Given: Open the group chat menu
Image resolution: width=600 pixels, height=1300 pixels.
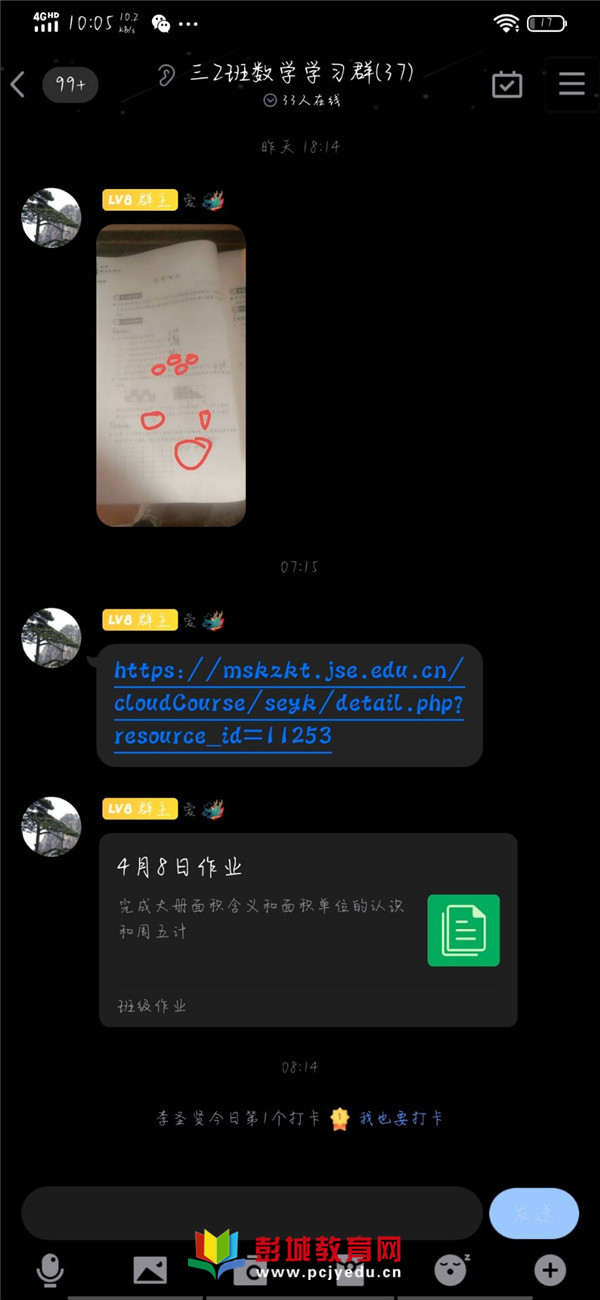Looking at the screenshot, I should point(572,84).
